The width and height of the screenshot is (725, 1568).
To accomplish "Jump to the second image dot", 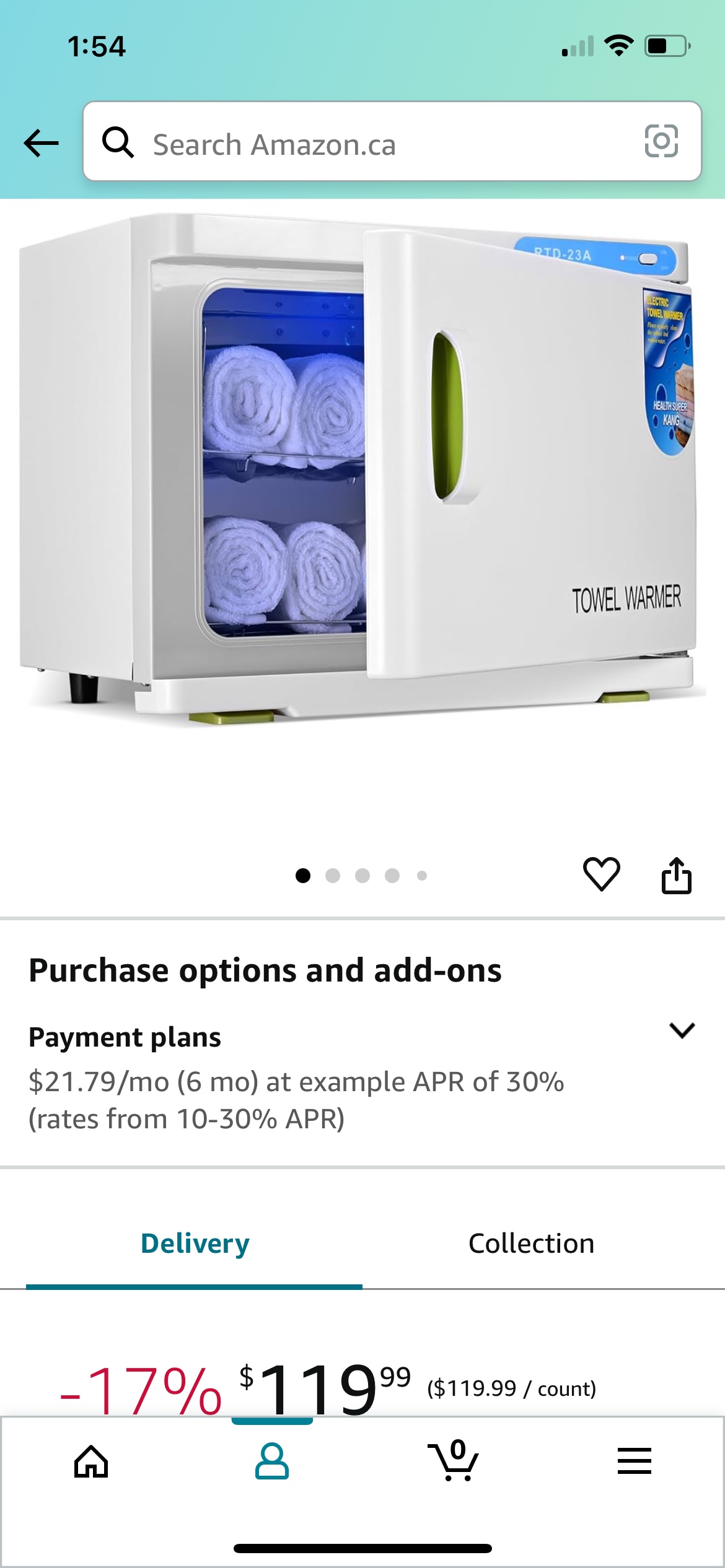I will coord(333,876).
